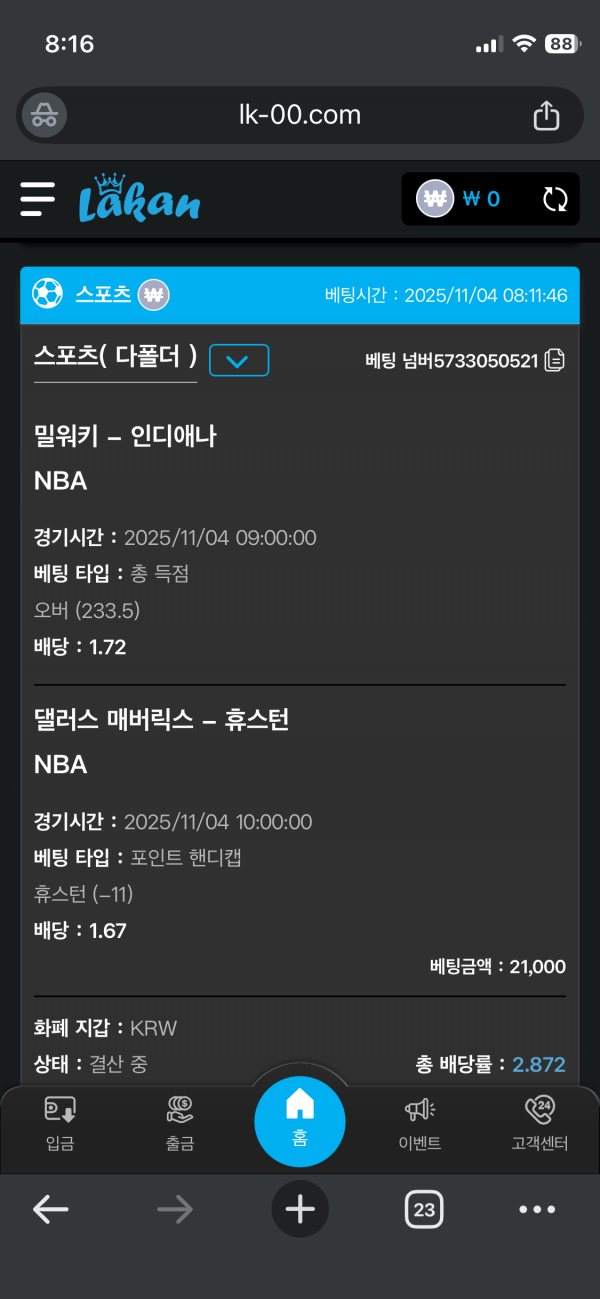Open private browsing mode icon
Image resolution: width=600 pixels, height=1299 pixels.
(x=44, y=115)
